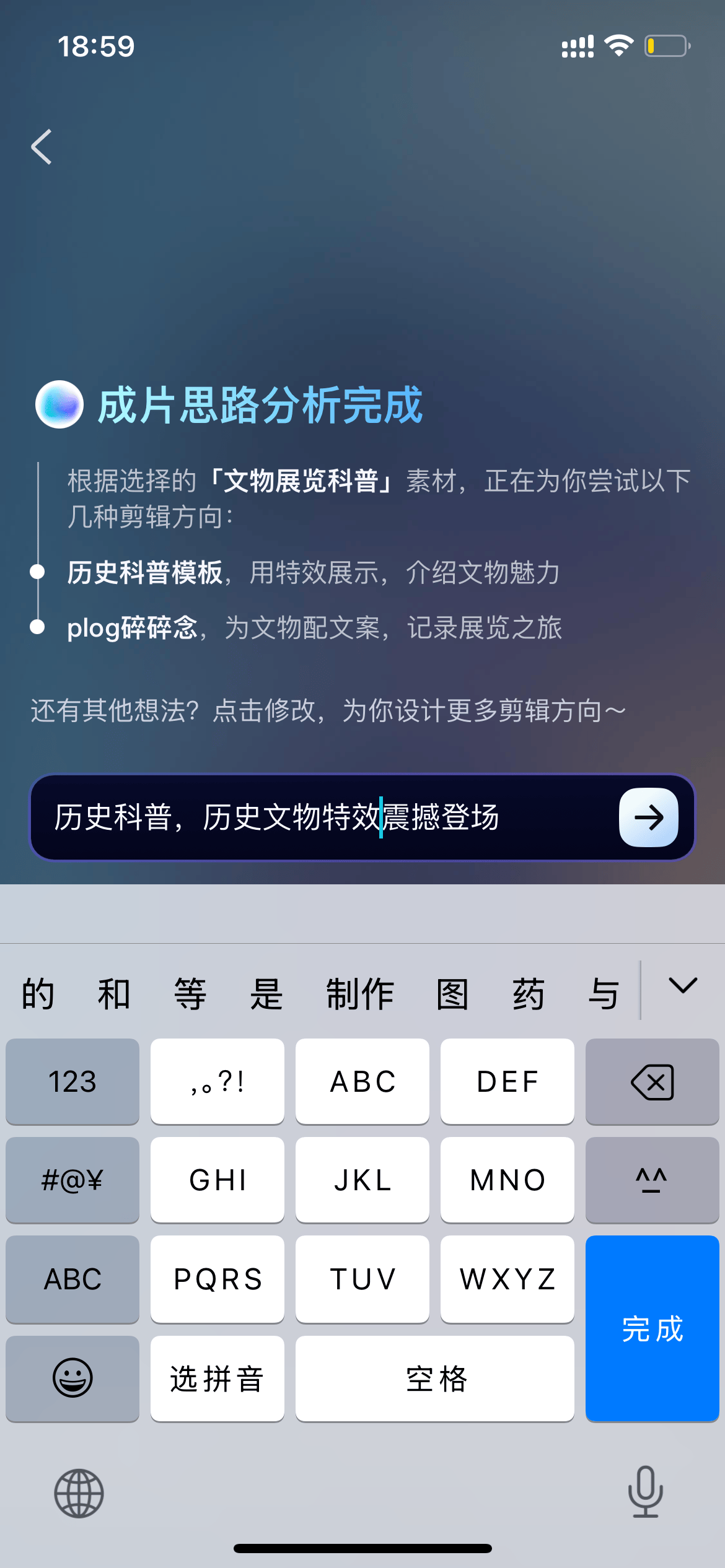
Task: Switch to numeric 123 keyboard
Action: click(x=71, y=1081)
